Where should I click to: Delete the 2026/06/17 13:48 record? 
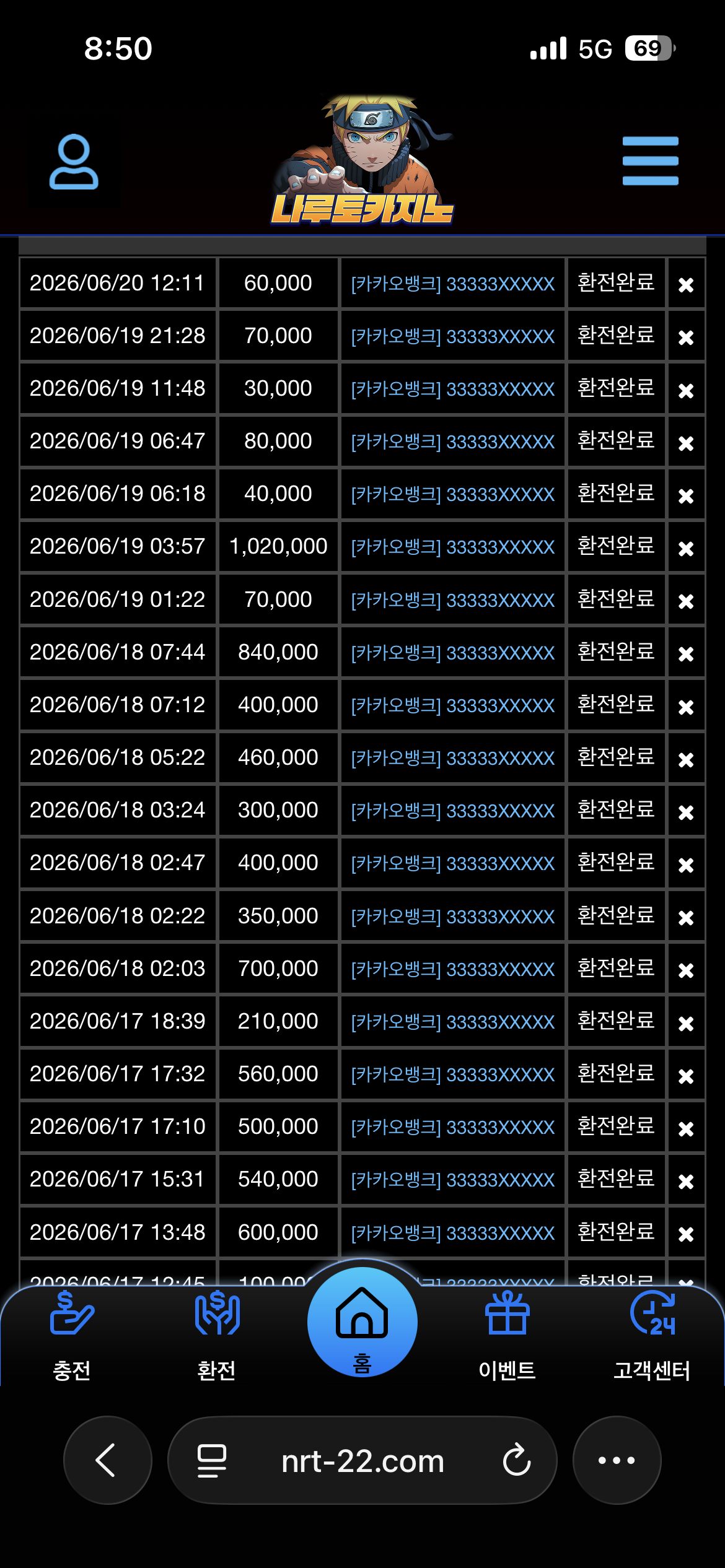[686, 1234]
